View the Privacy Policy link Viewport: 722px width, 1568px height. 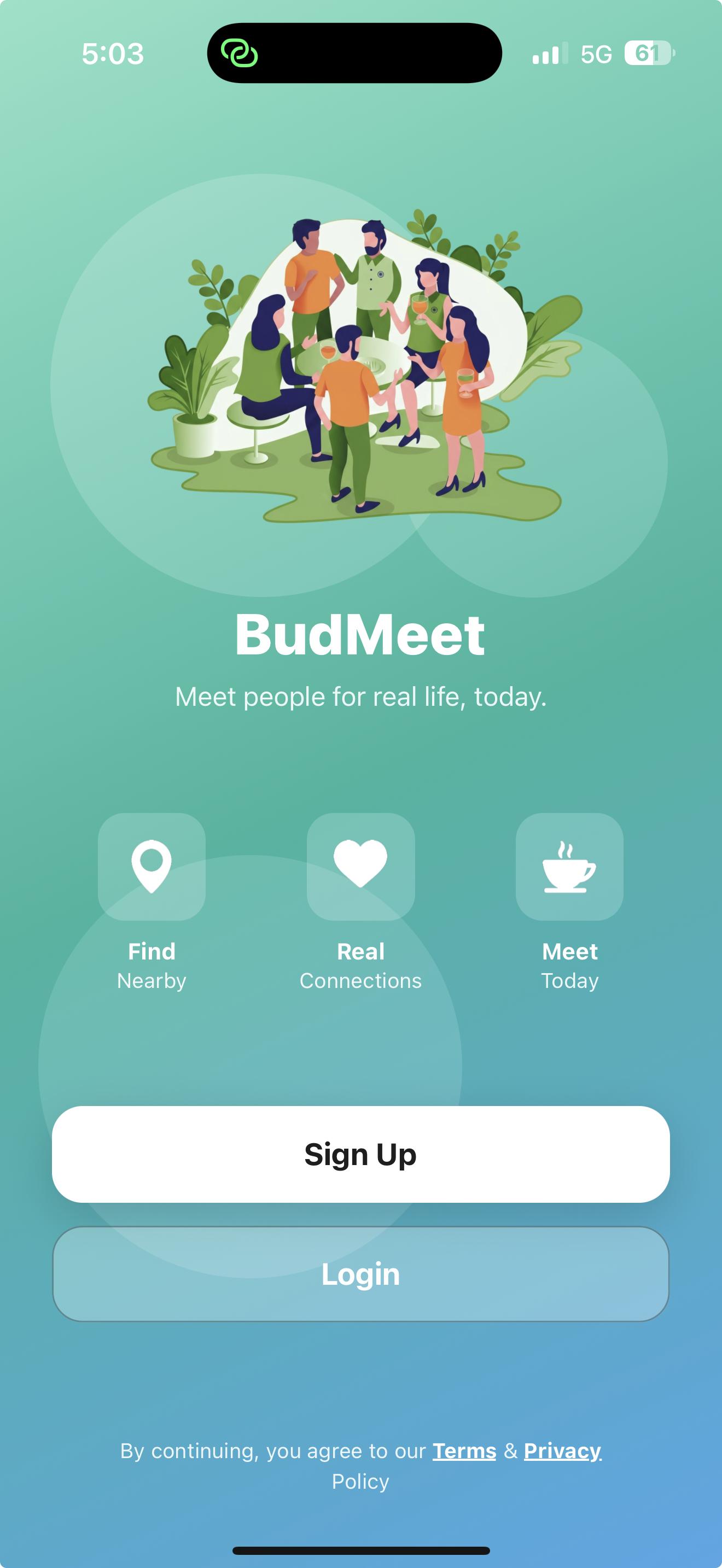[562, 1450]
